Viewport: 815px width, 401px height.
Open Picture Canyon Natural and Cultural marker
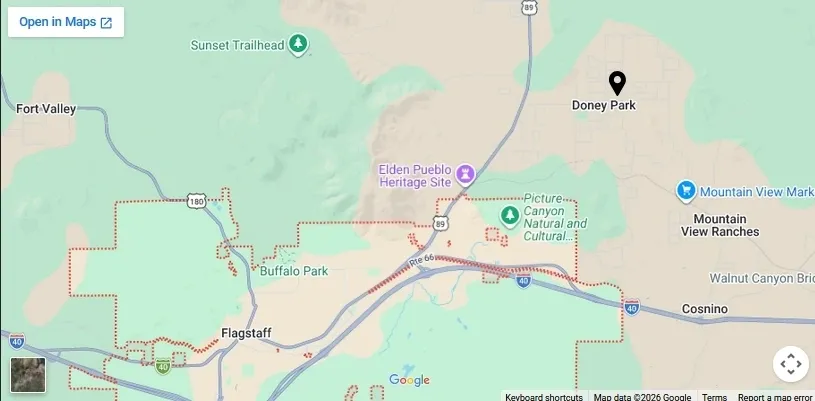click(x=510, y=215)
